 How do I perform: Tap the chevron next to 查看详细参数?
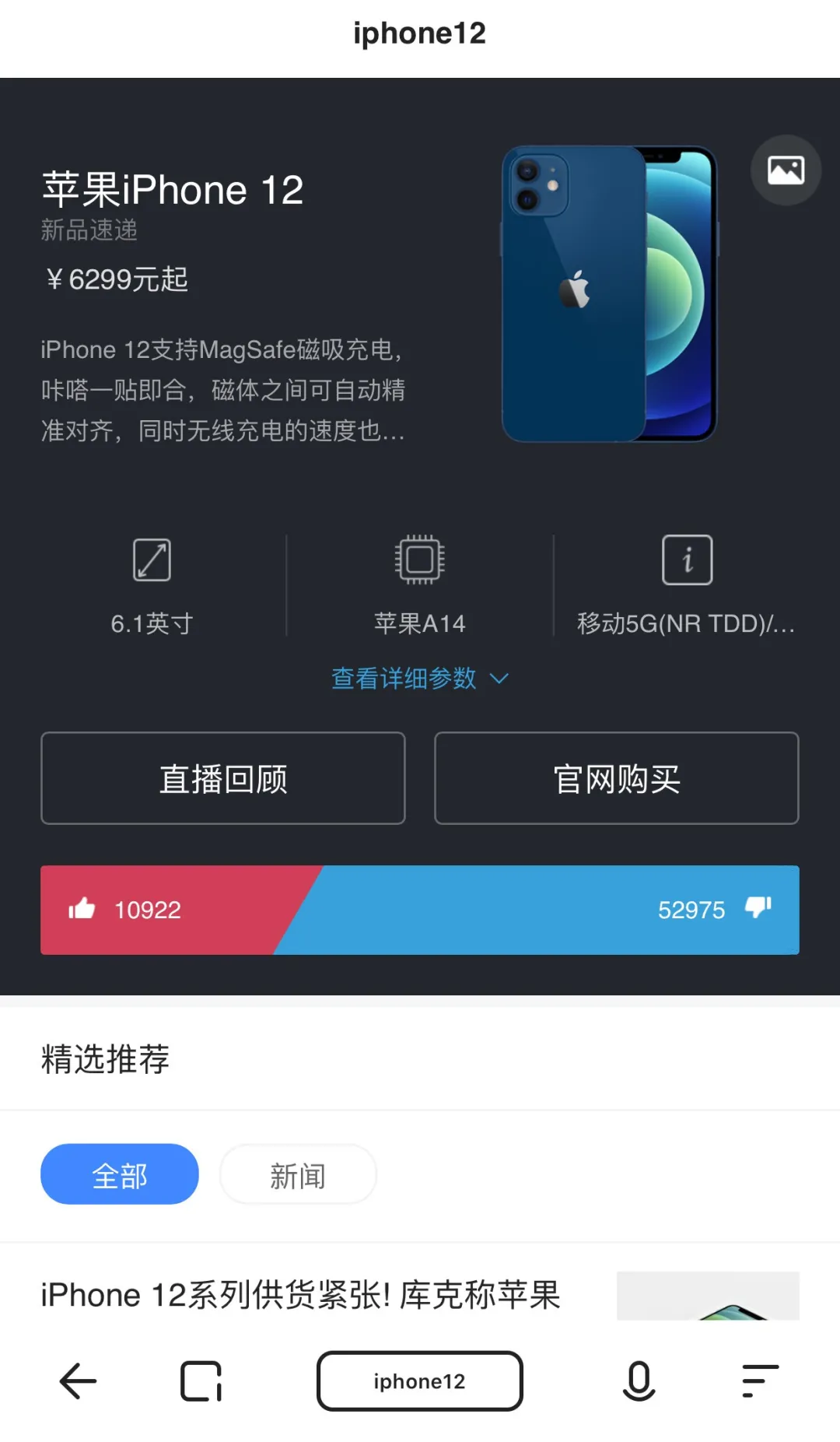tap(499, 679)
